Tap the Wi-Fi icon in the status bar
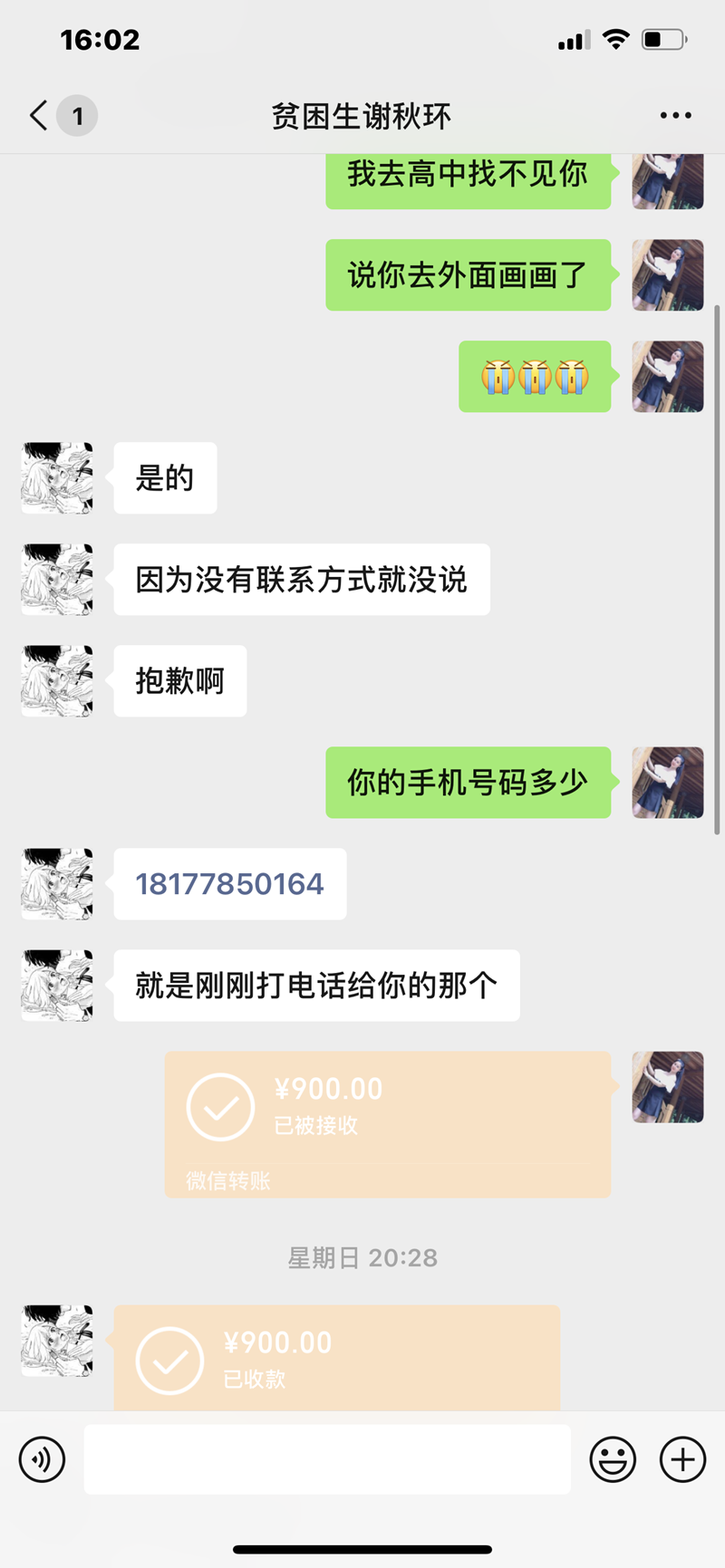725x1568 pixels. [615, 39]
